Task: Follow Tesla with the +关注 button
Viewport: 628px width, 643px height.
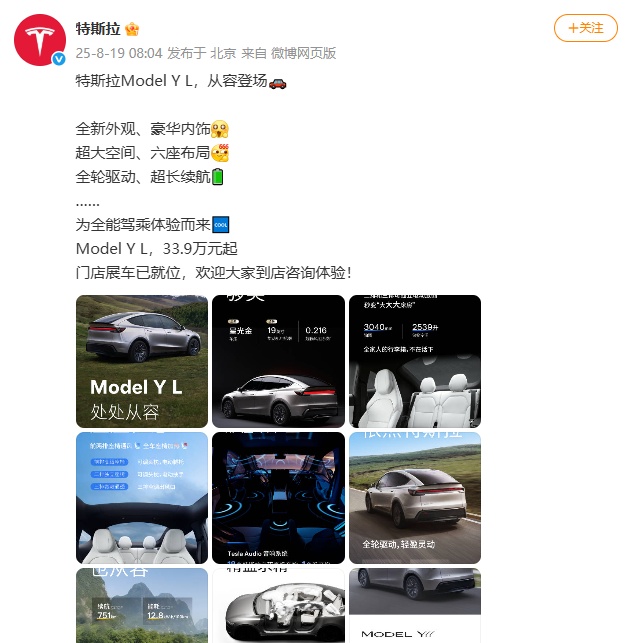Action: pyautogui.click(x=585, y=29)
